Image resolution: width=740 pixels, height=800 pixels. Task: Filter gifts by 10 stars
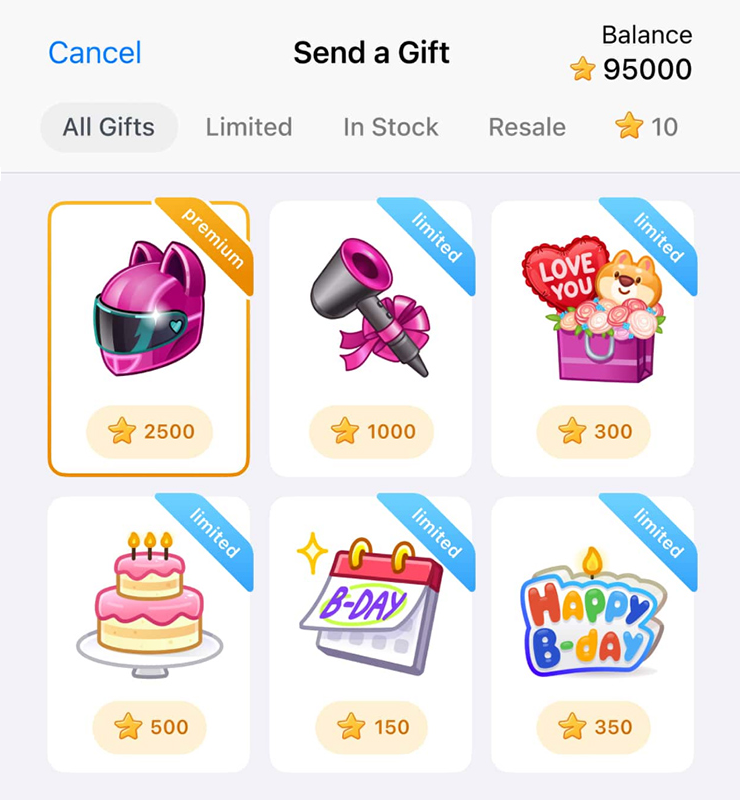[647, 127]
